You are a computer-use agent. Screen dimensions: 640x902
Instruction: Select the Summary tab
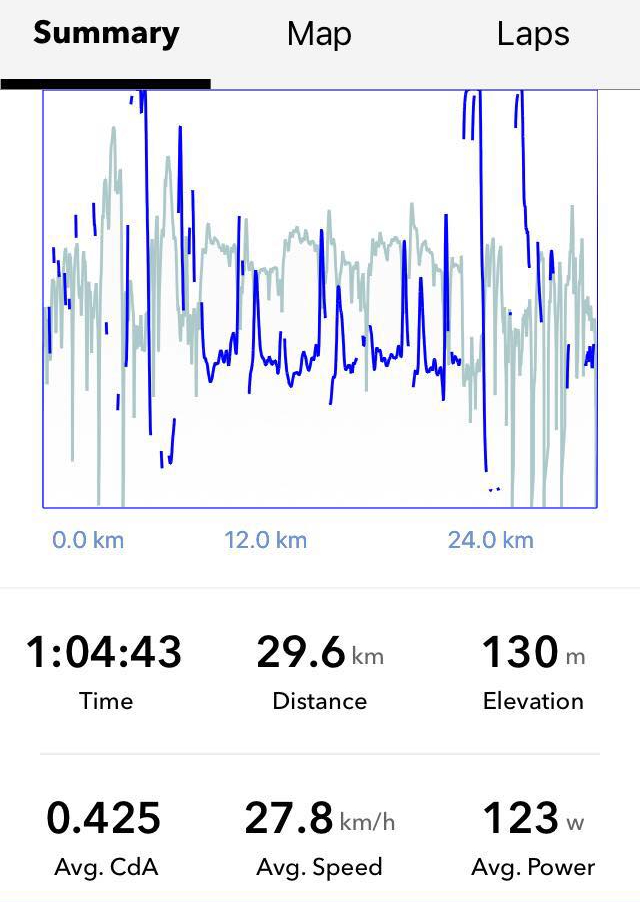(106, 35)
